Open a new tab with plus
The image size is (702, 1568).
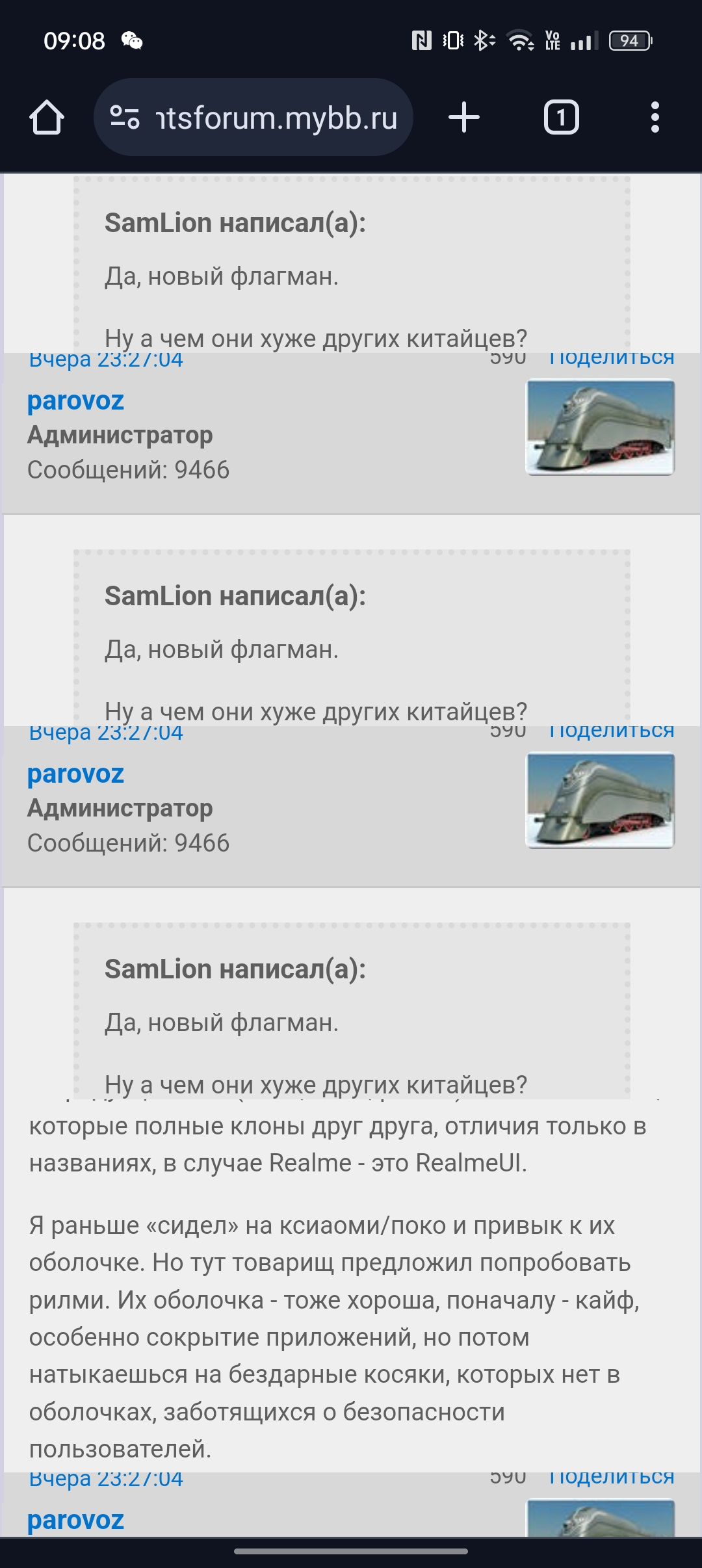(x=464, y=118)
